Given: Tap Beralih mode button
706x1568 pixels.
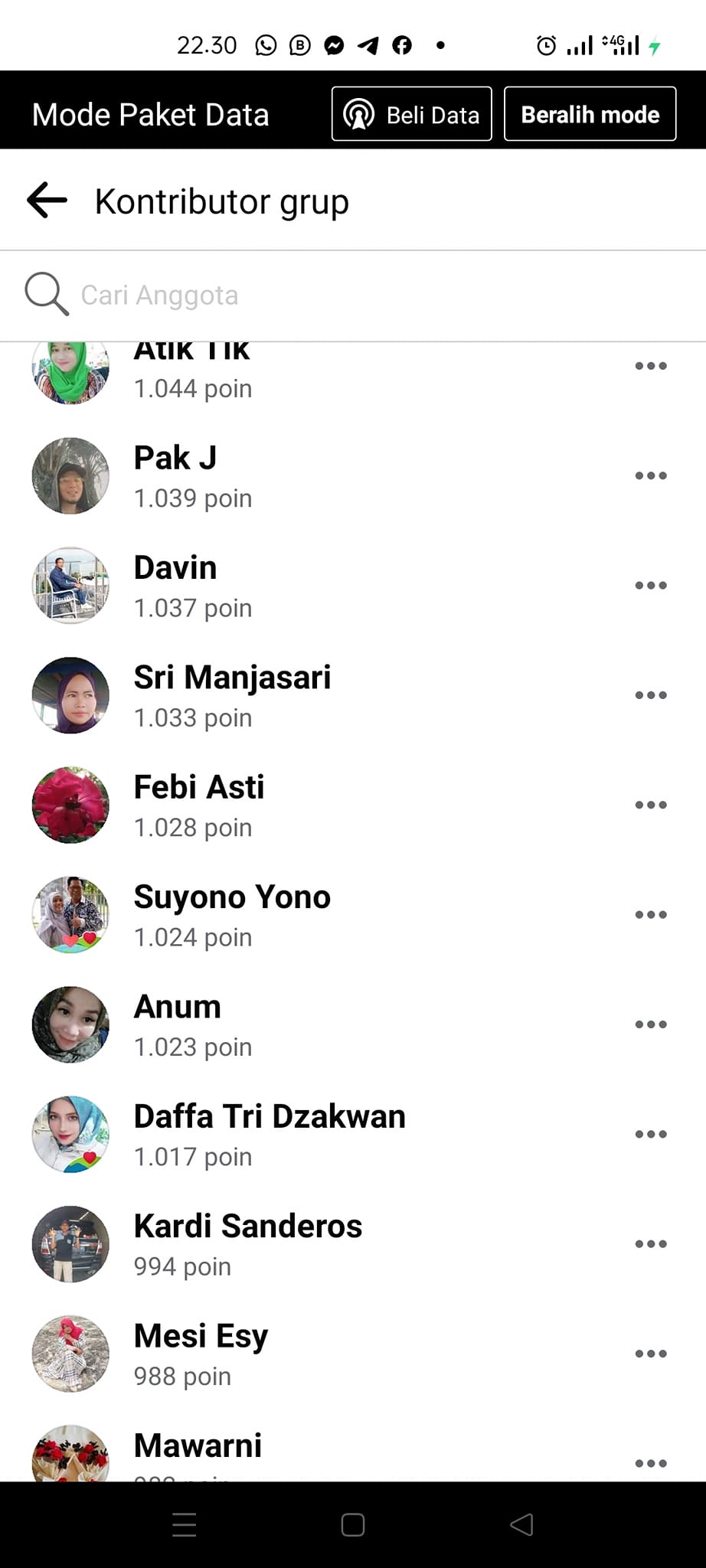Looking at the screenshot, I should [x=590, y=114].
